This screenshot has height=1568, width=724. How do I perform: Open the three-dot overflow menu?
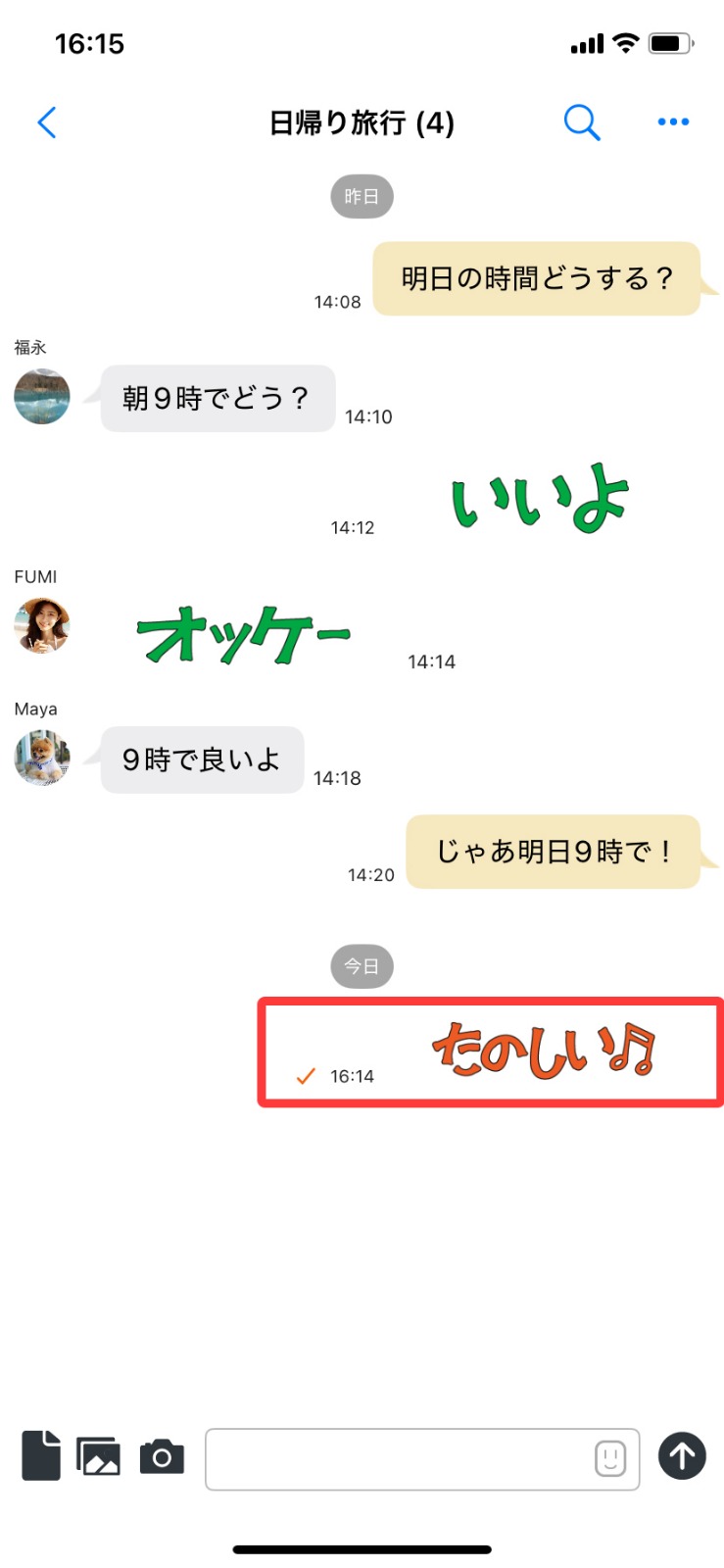(x=673, y=122)
